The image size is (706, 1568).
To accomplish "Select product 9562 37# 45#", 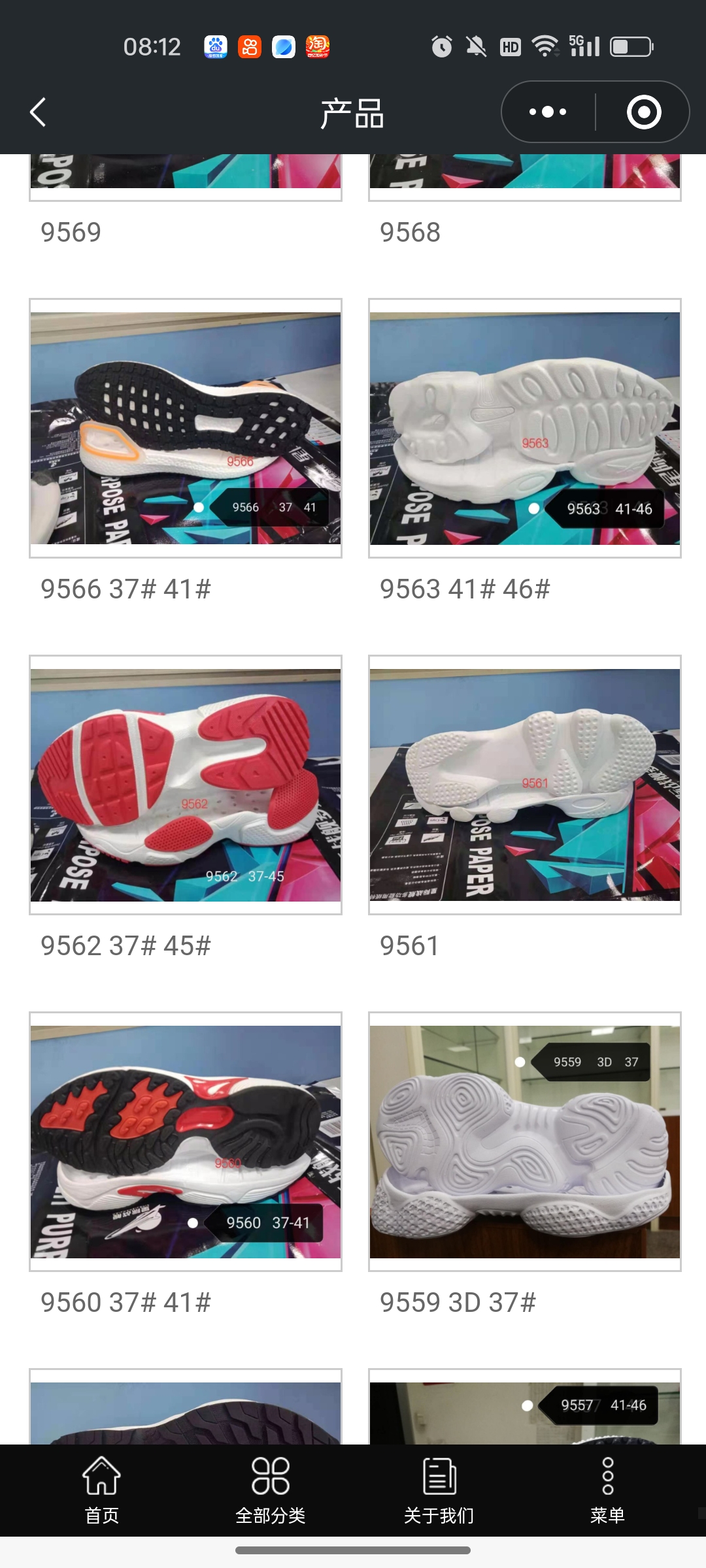I will click(x=185, y=785).
